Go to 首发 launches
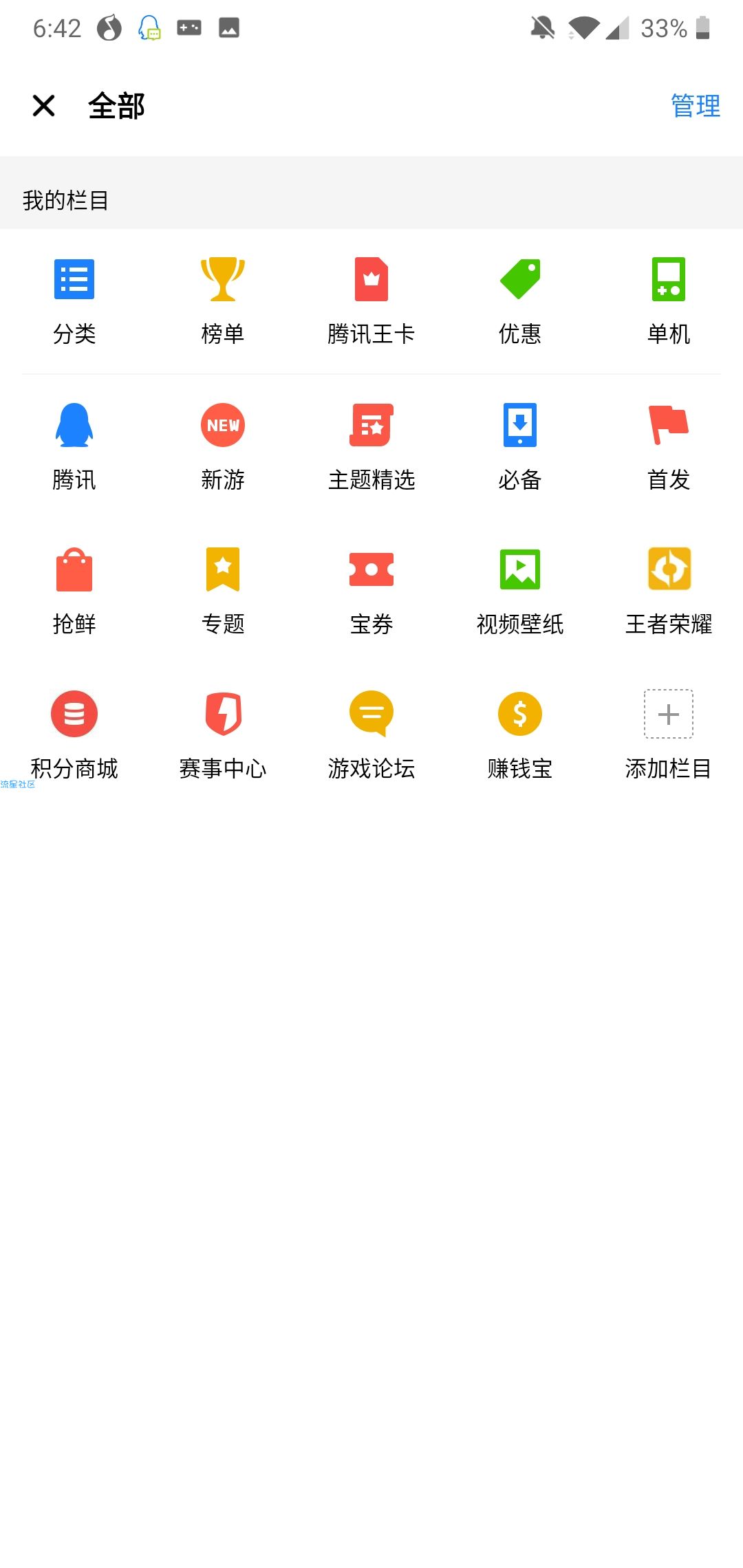This screenshot has width=743, height=1568. 669,447
